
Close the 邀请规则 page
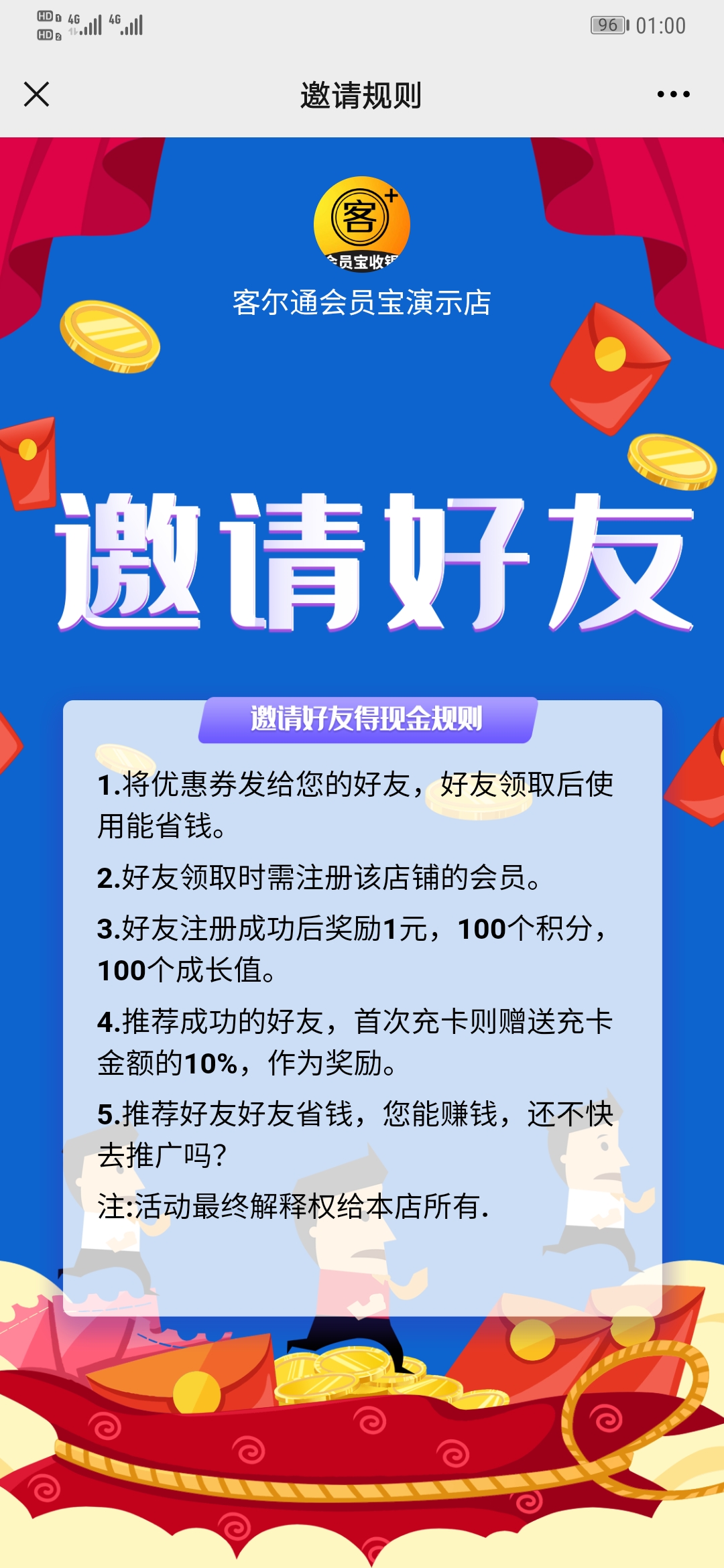point(36,94)
